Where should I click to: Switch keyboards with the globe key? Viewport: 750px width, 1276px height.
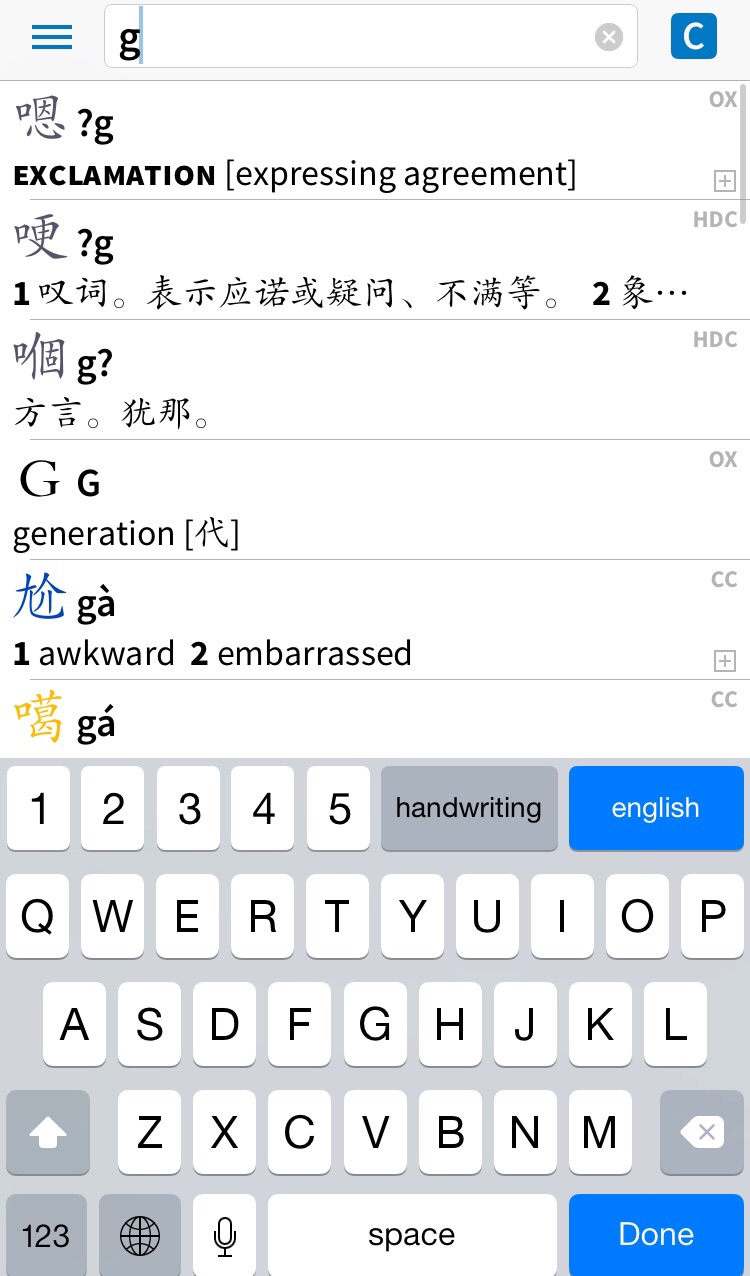point(140,1236)
